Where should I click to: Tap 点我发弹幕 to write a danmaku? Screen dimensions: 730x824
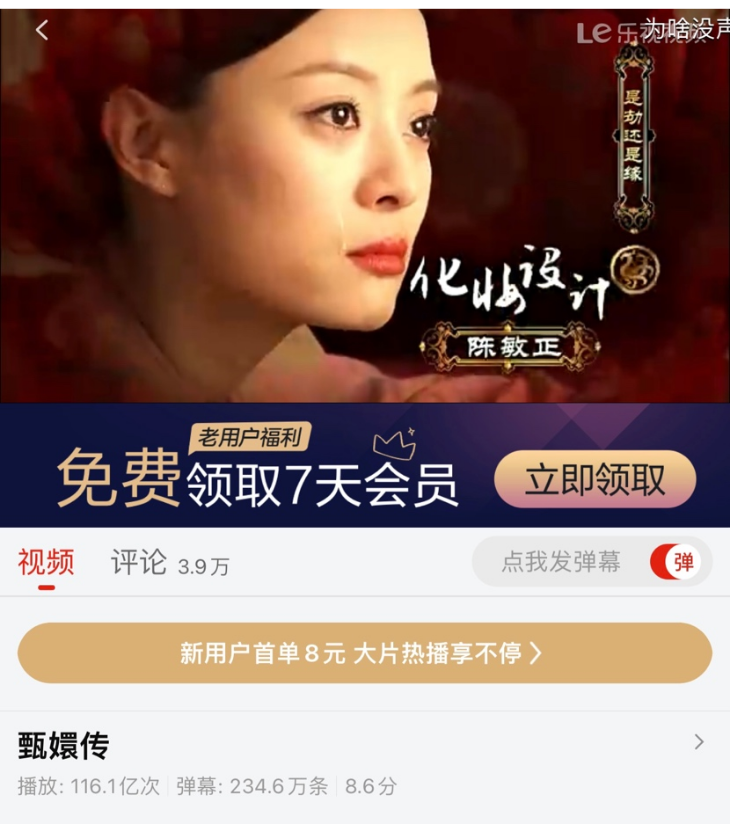coord(560,562)
